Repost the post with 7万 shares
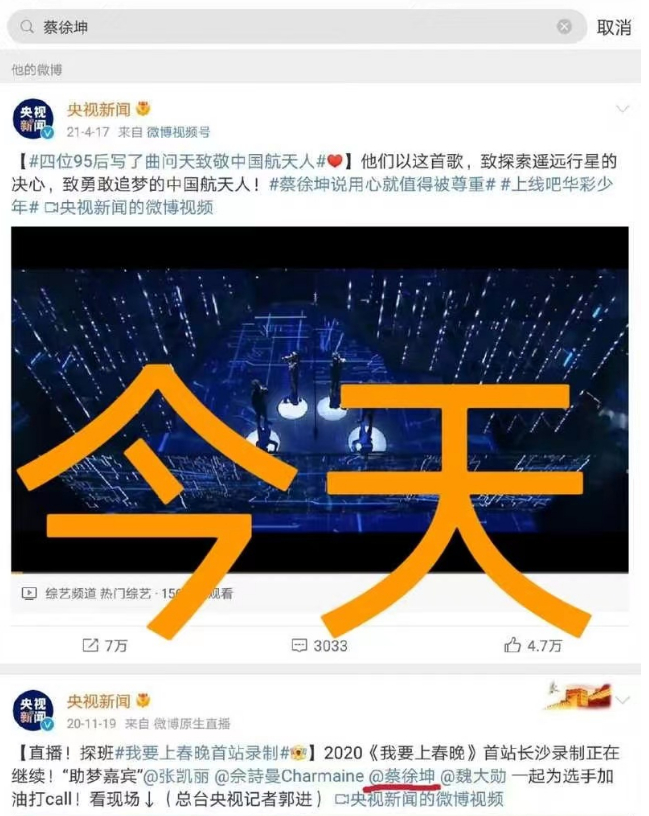 click(103, 645)
